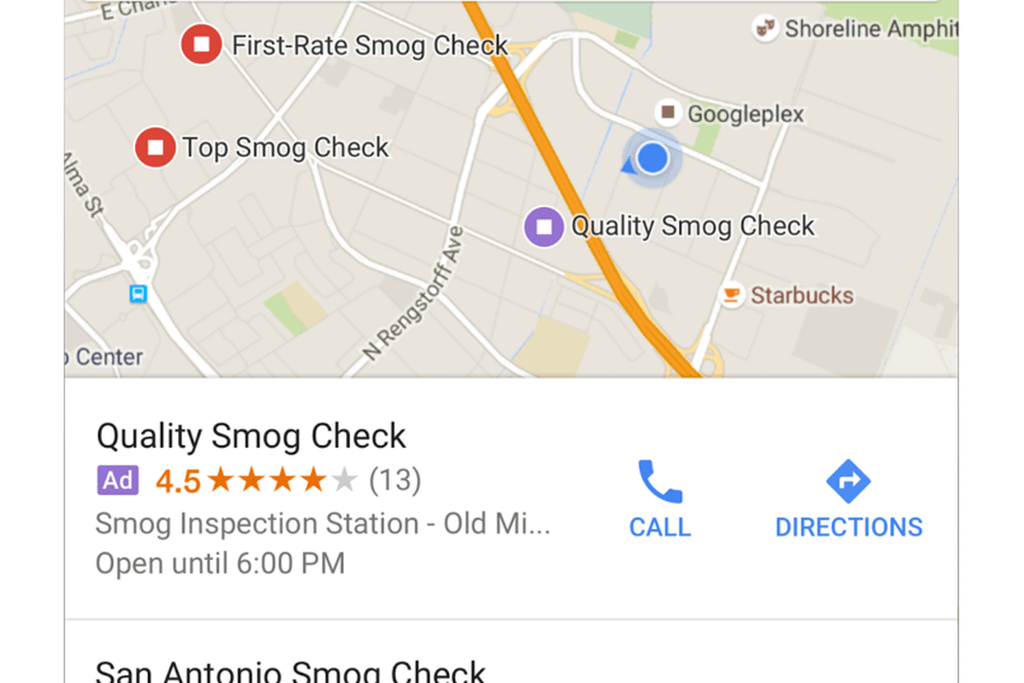Screen dimensions: 1024x683
Task: Tap the Googleplex map marker
Action: click(x=667, y=113)
